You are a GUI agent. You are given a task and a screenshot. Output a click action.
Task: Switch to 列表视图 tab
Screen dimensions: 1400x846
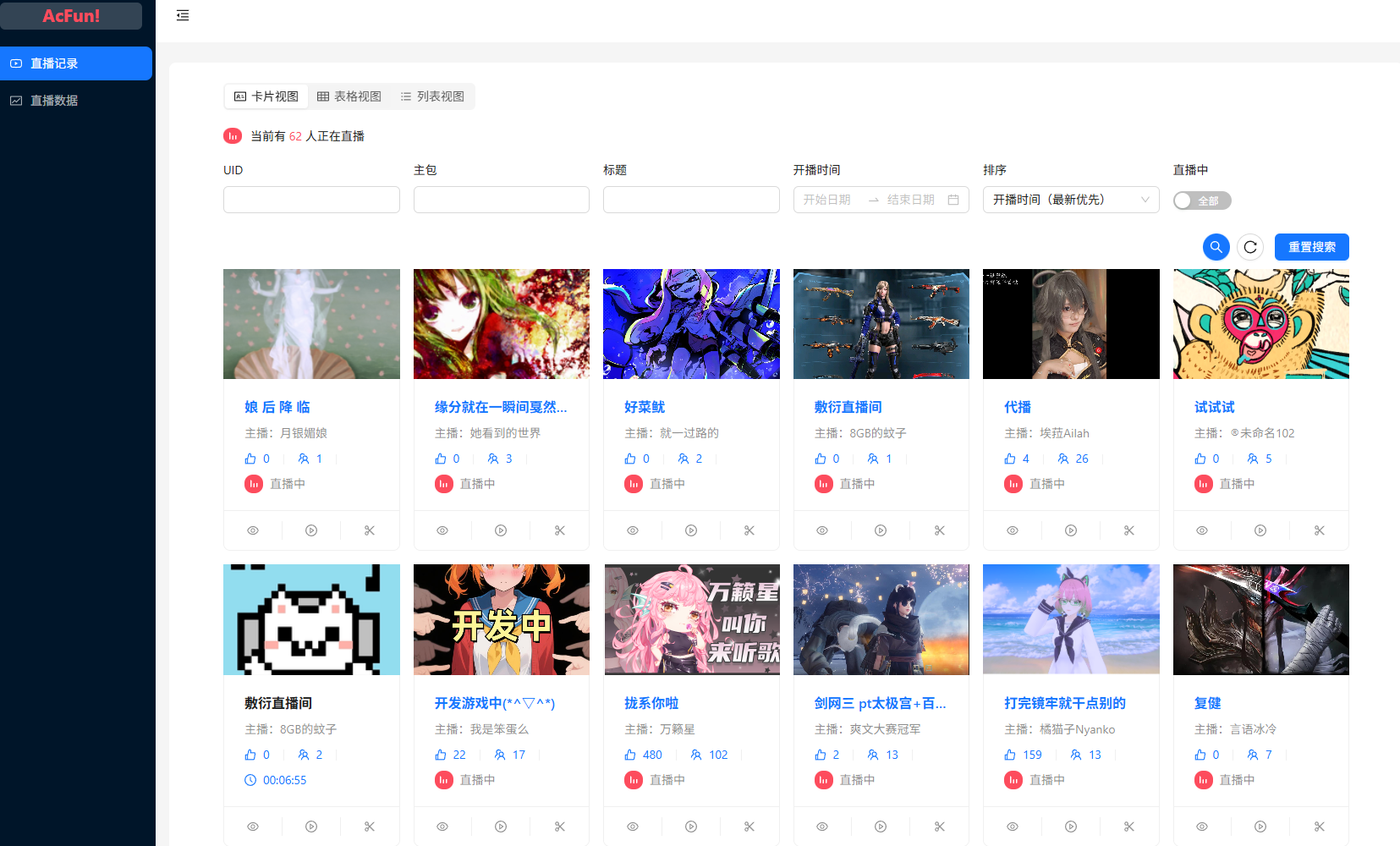coord(432,96)
